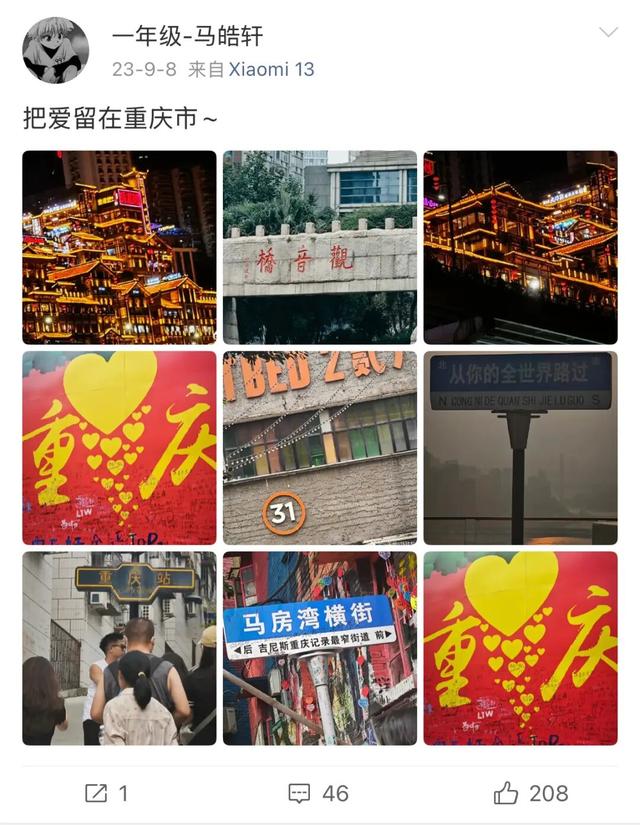The width and height of the screenshot is (640, 825).
Task: Expand the post options chevron
Action: click(607, 33)
